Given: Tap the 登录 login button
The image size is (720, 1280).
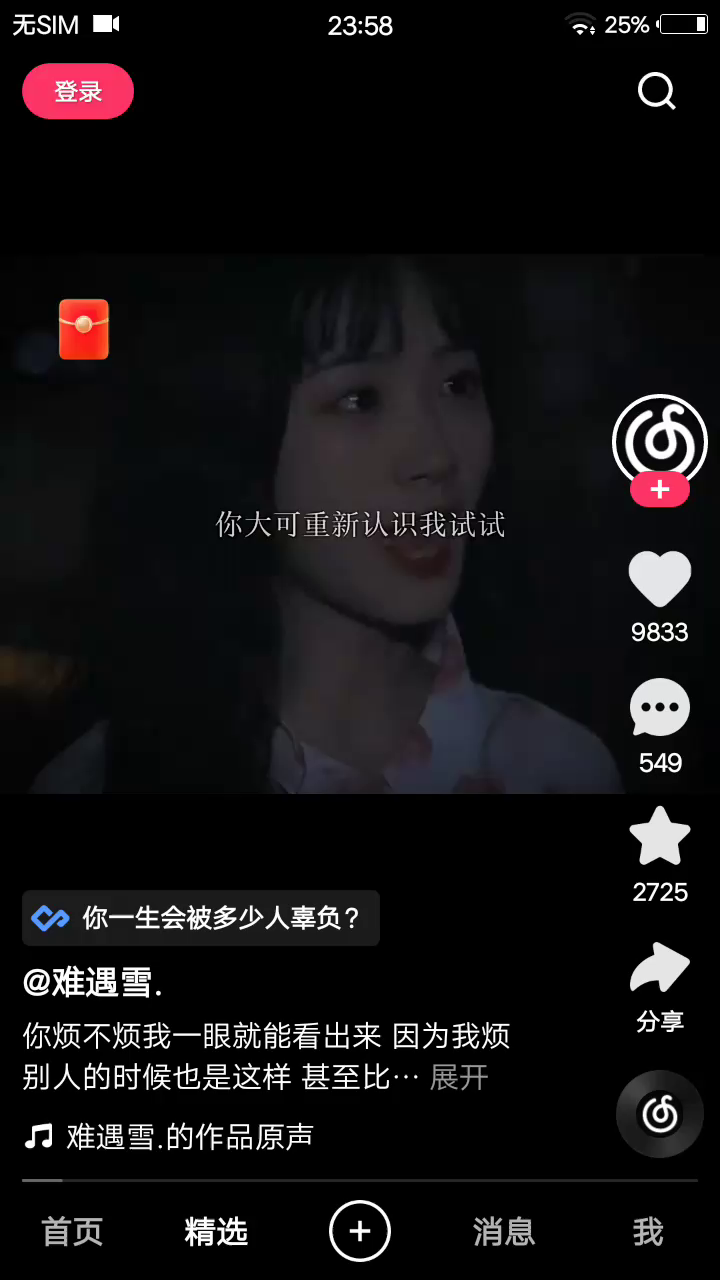Looking at the screenshot, I should click(x=78, y=91).
